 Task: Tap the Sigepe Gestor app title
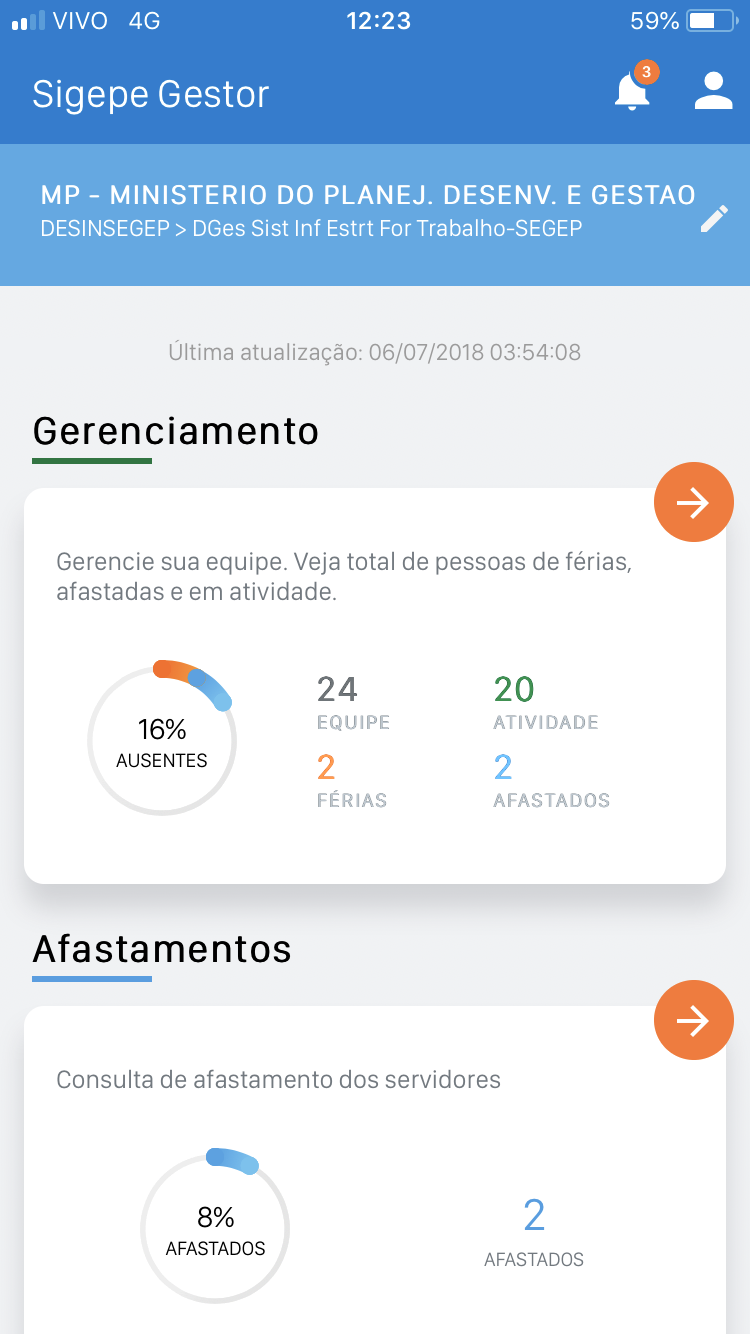click(151, 94)
